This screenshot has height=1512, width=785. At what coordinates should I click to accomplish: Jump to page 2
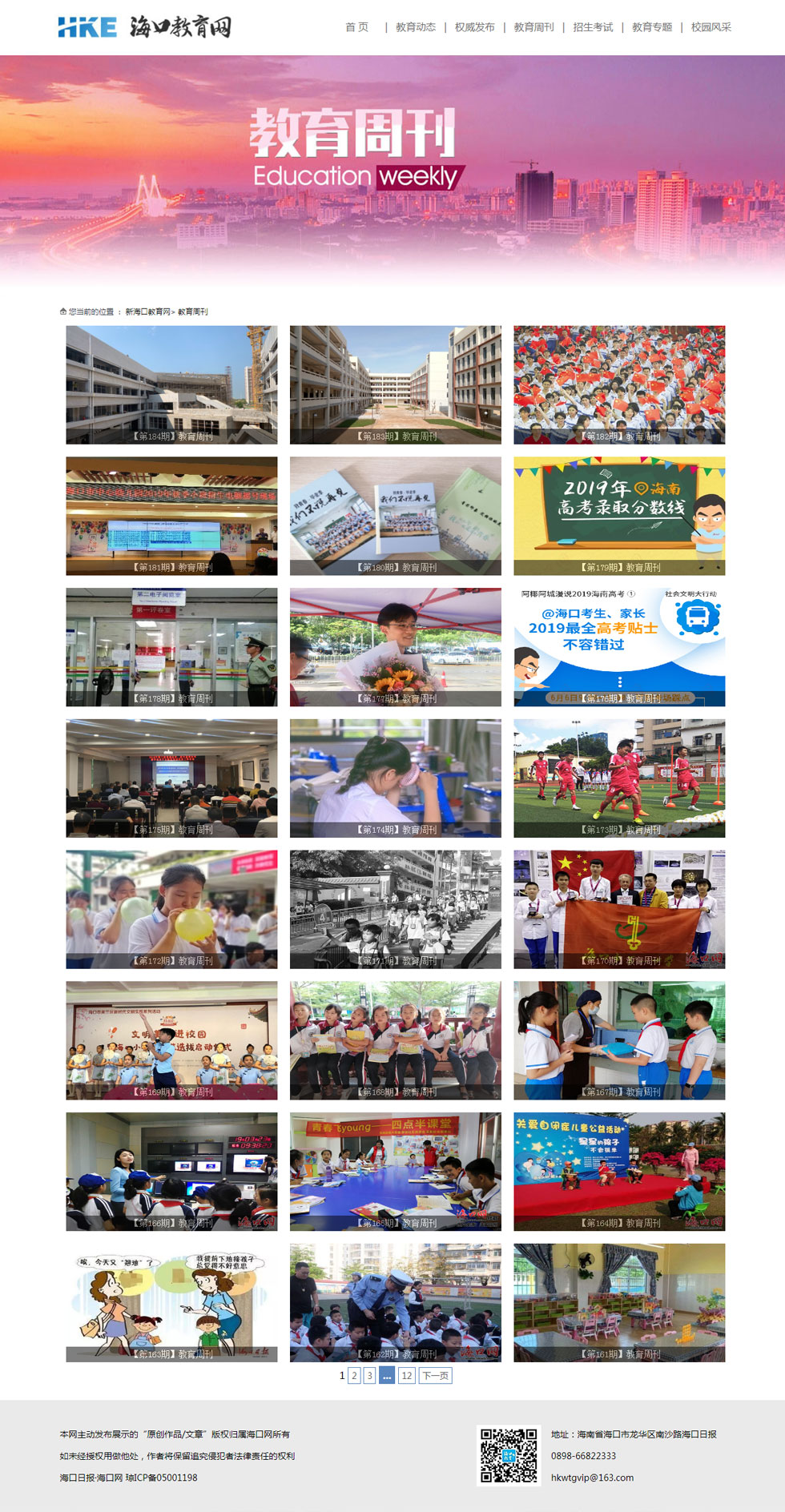(x=354, y=1376)
